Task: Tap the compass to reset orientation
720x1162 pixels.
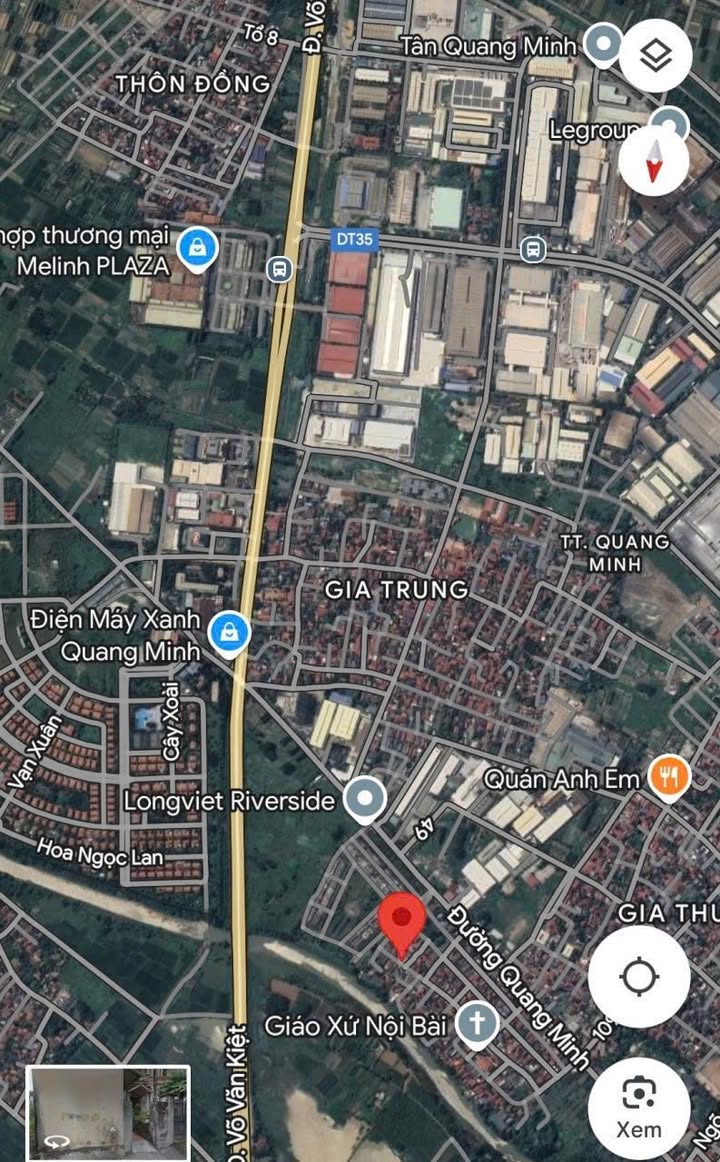Action: click(x=653, y=162)
